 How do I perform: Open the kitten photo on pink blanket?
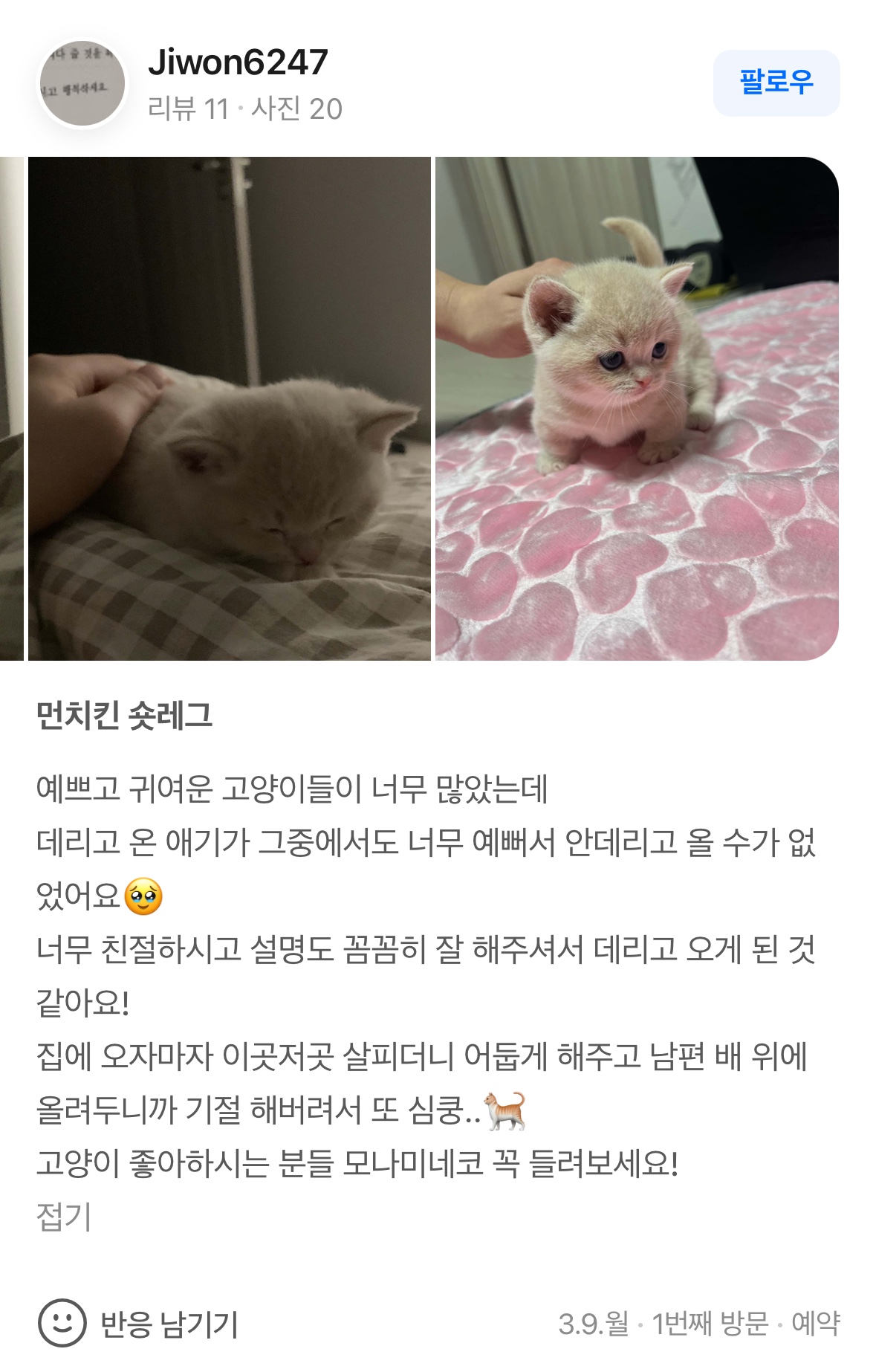pos(636,408)
